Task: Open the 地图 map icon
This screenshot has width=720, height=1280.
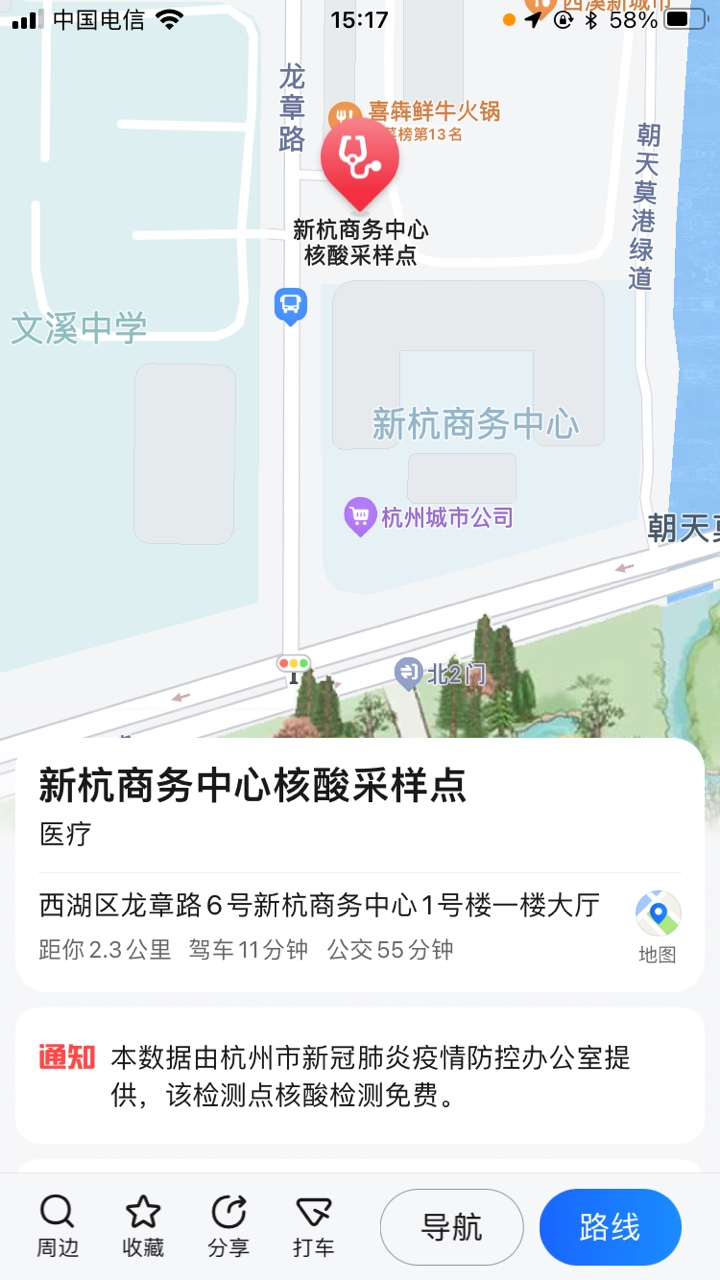Action: click(658, 926)
